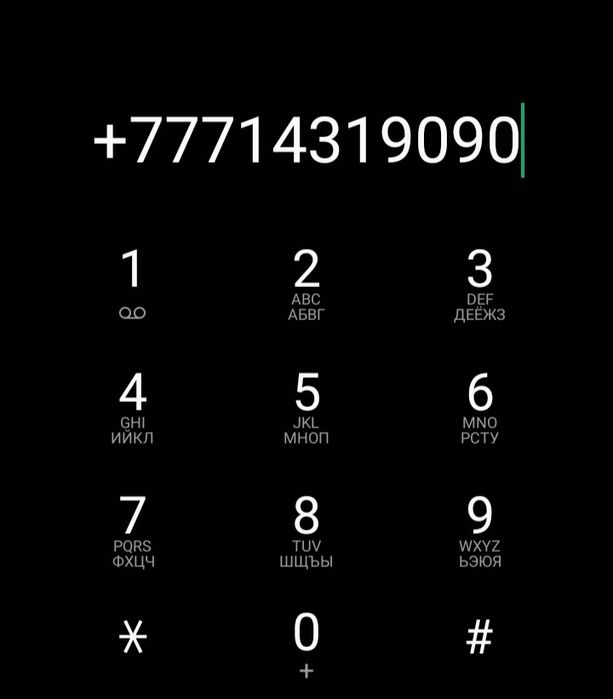This screenshot has height=699, width=613.
Task: Tap the 8 TUV key
Action: point(306,531)
